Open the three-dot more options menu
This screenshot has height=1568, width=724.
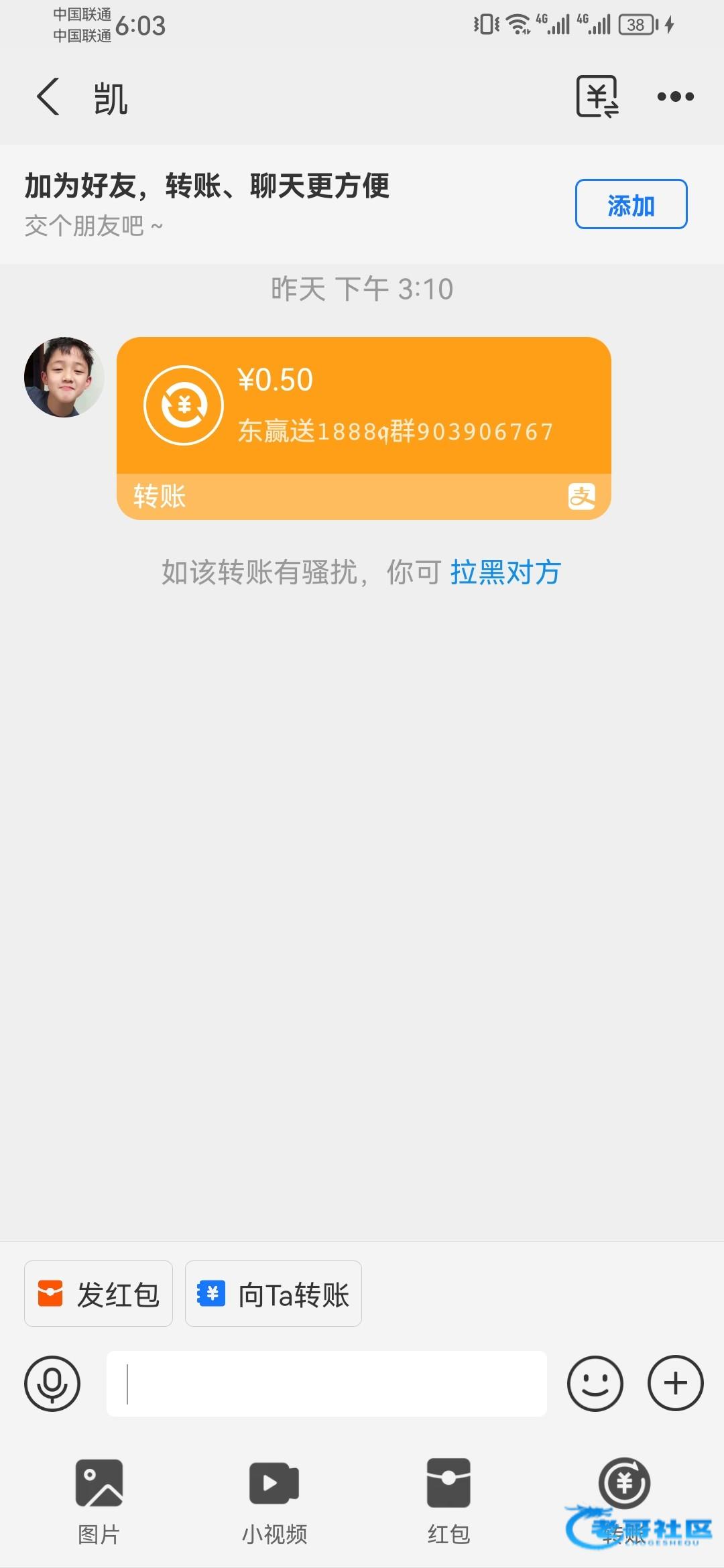coord(675,96)
